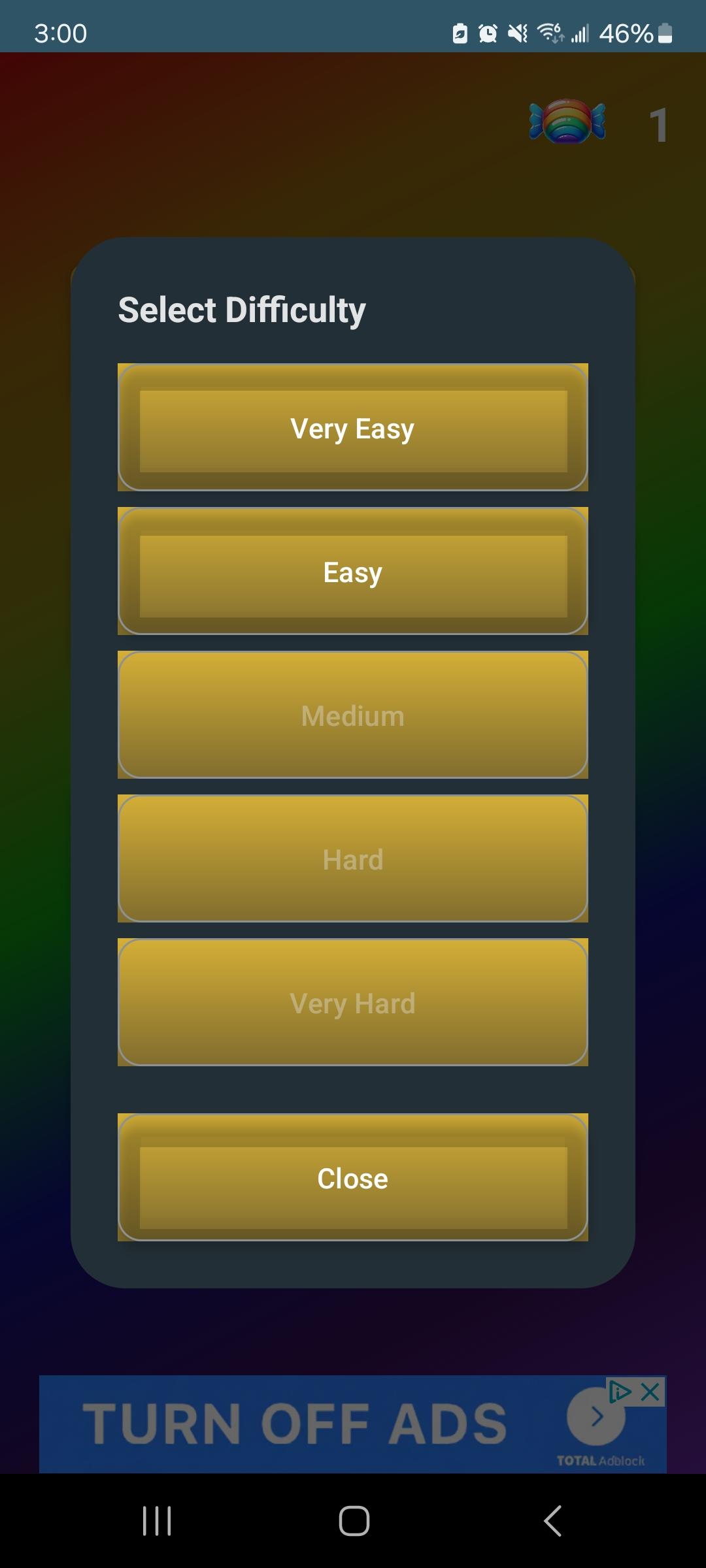Open the Recents overview from navigation bar
The width and height of the screenshot is (706, 1568).
point(156,1520)
